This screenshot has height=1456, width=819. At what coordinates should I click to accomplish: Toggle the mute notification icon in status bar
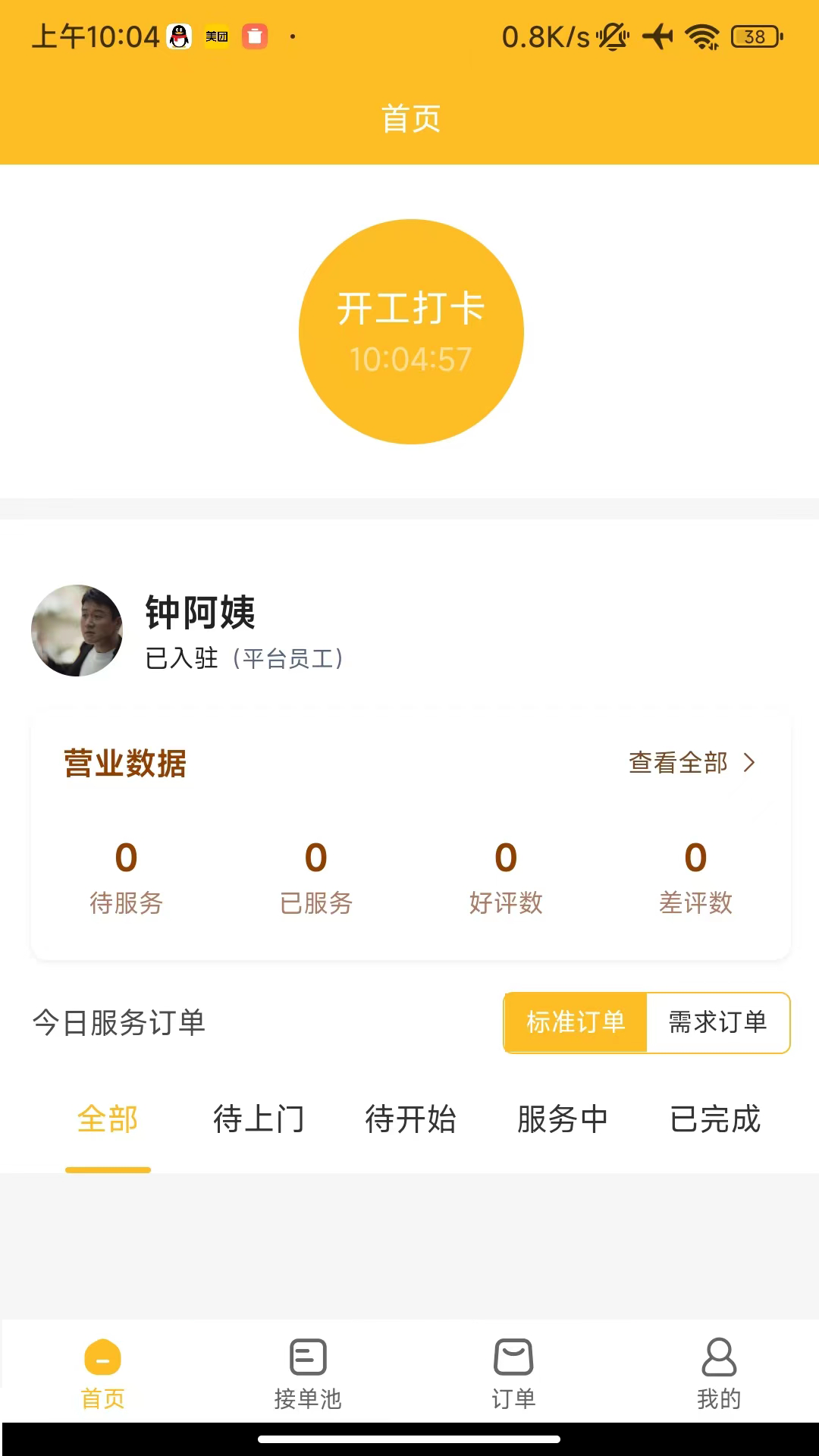click(x=611, y=35)
